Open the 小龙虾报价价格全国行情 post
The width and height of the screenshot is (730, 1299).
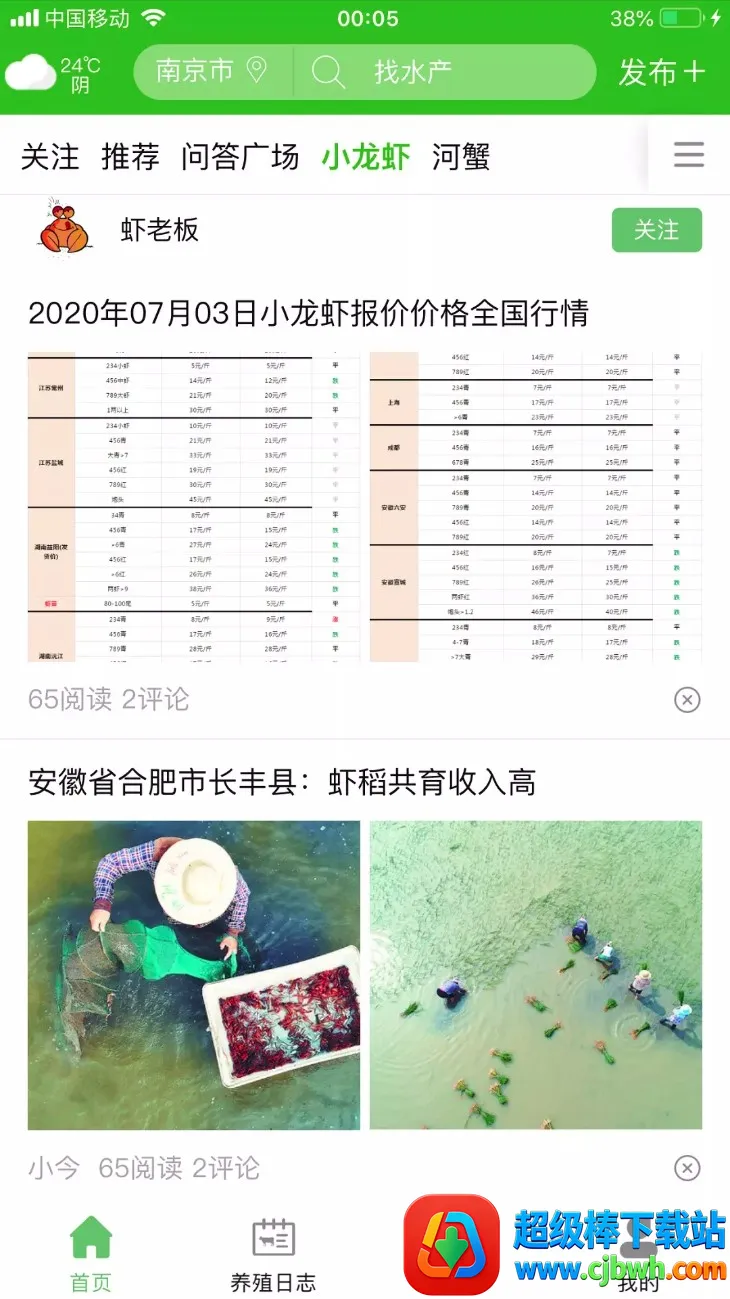point(308,313)
